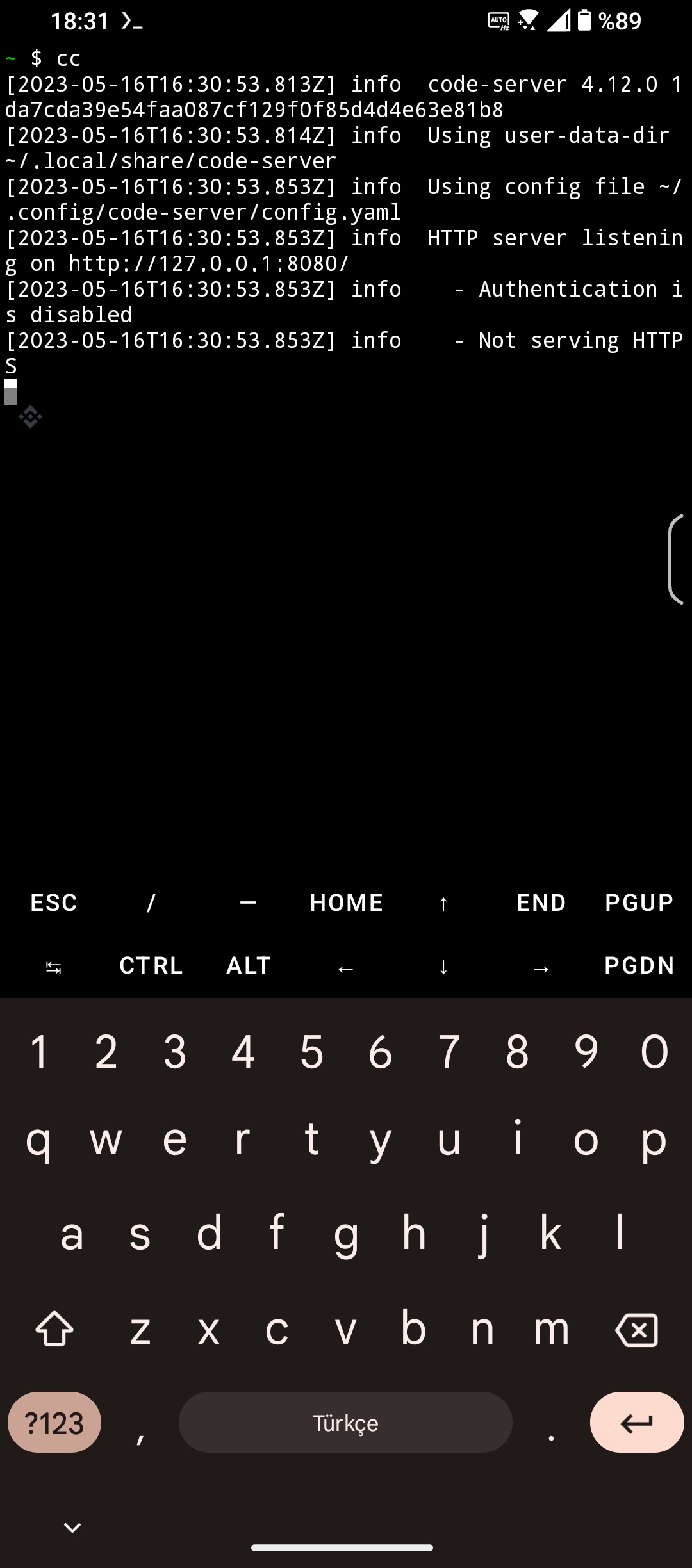Tap the ESC key in extra keys row
This screenshot has width=692, height=1568.
point(54,902)
